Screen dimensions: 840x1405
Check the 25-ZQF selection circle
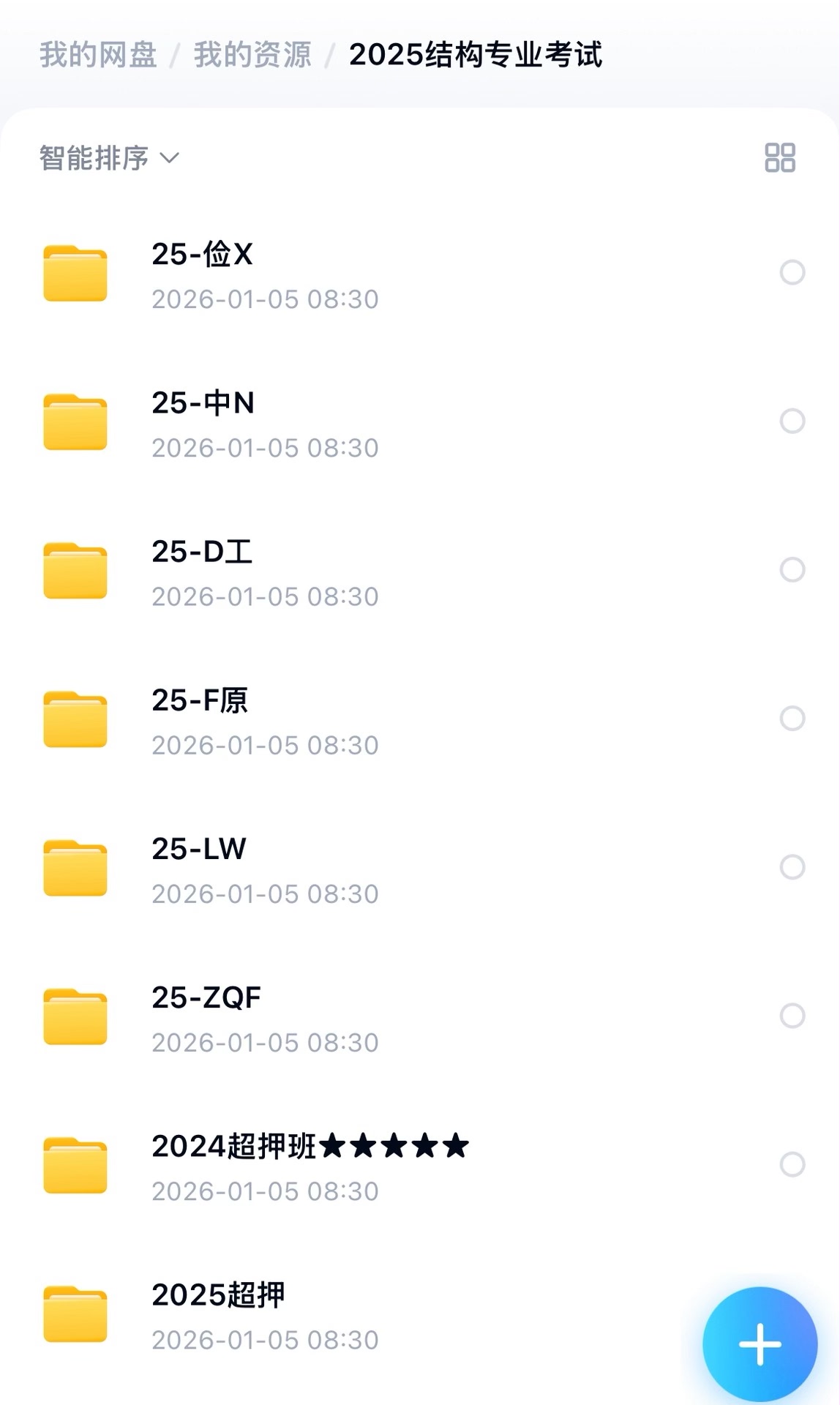(792, 1015)
